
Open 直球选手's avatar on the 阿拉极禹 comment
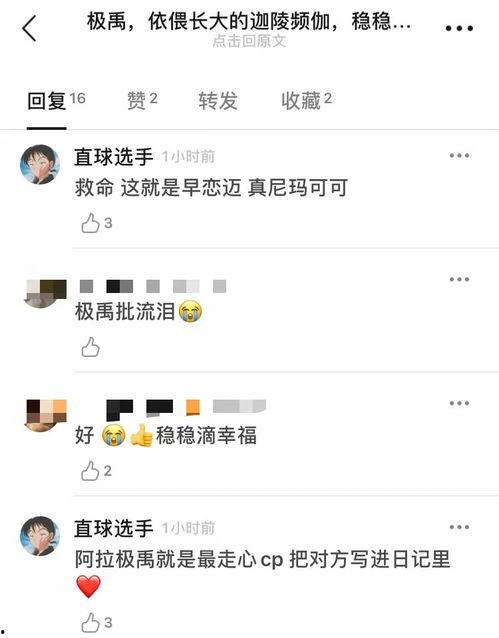pos(40,536)
